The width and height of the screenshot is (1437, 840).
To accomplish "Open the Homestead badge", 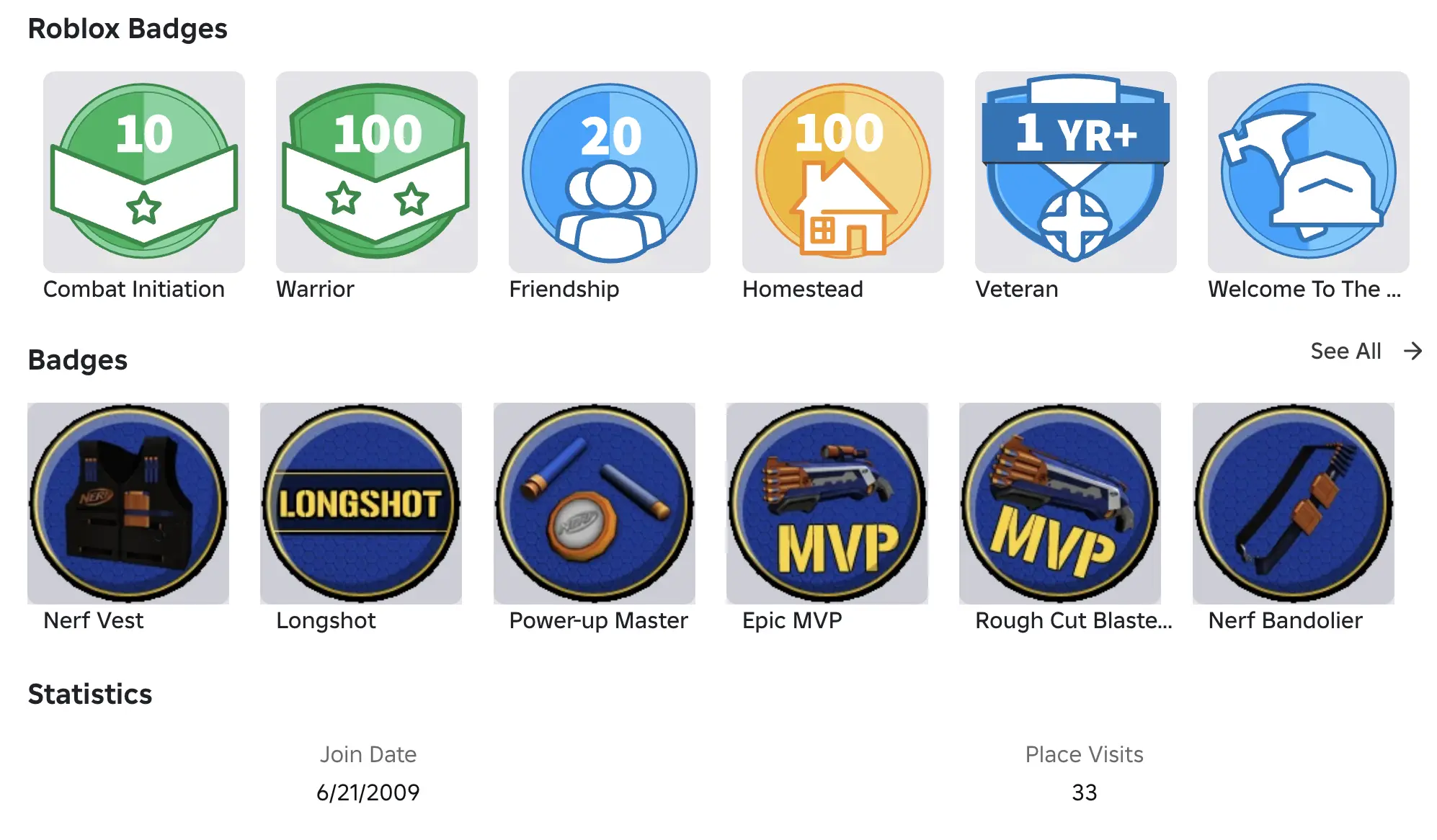I will [x=842, y=171].
